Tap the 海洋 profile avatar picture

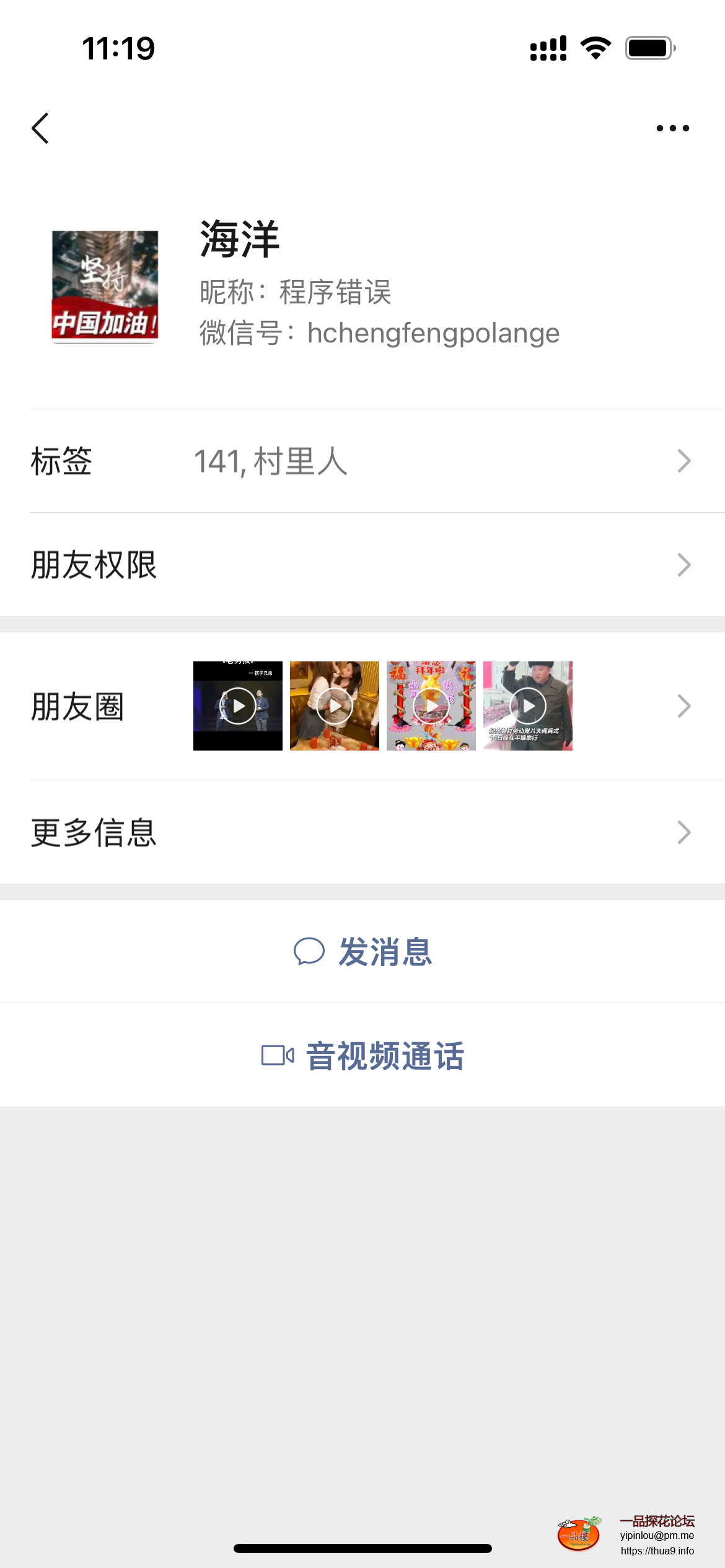tap(106, 286)
